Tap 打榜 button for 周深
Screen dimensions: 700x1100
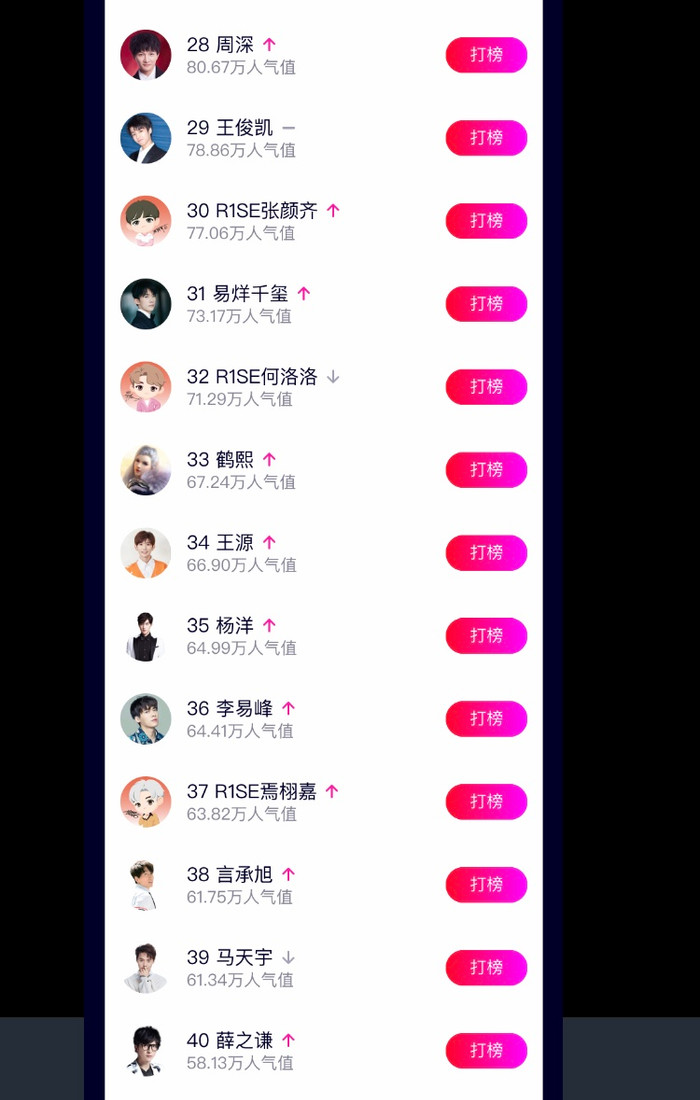coord(486,55)
